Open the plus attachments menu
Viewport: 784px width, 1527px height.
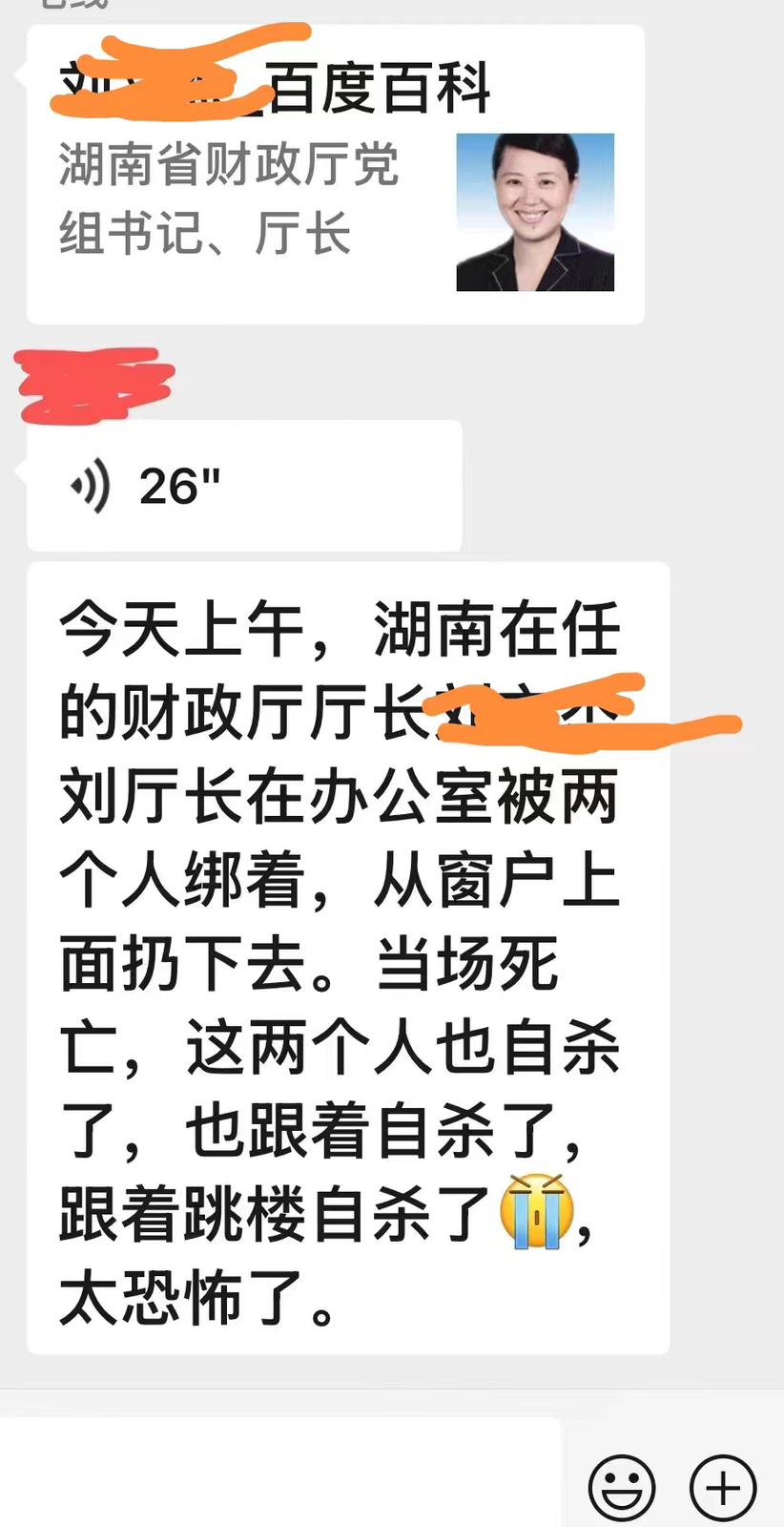pos(723,1487)
